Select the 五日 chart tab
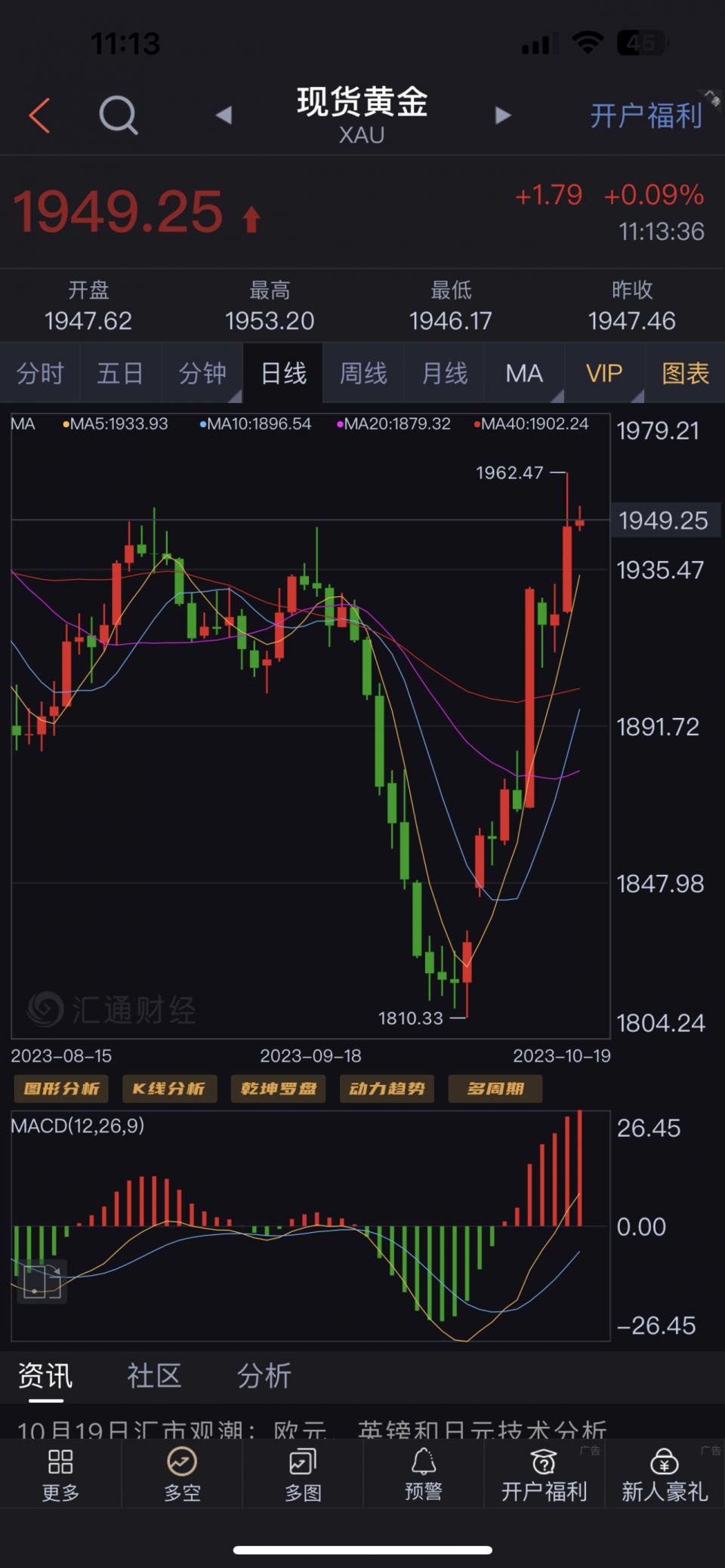The height and width of the screenshot is (1568, 725). click(120, 373)
